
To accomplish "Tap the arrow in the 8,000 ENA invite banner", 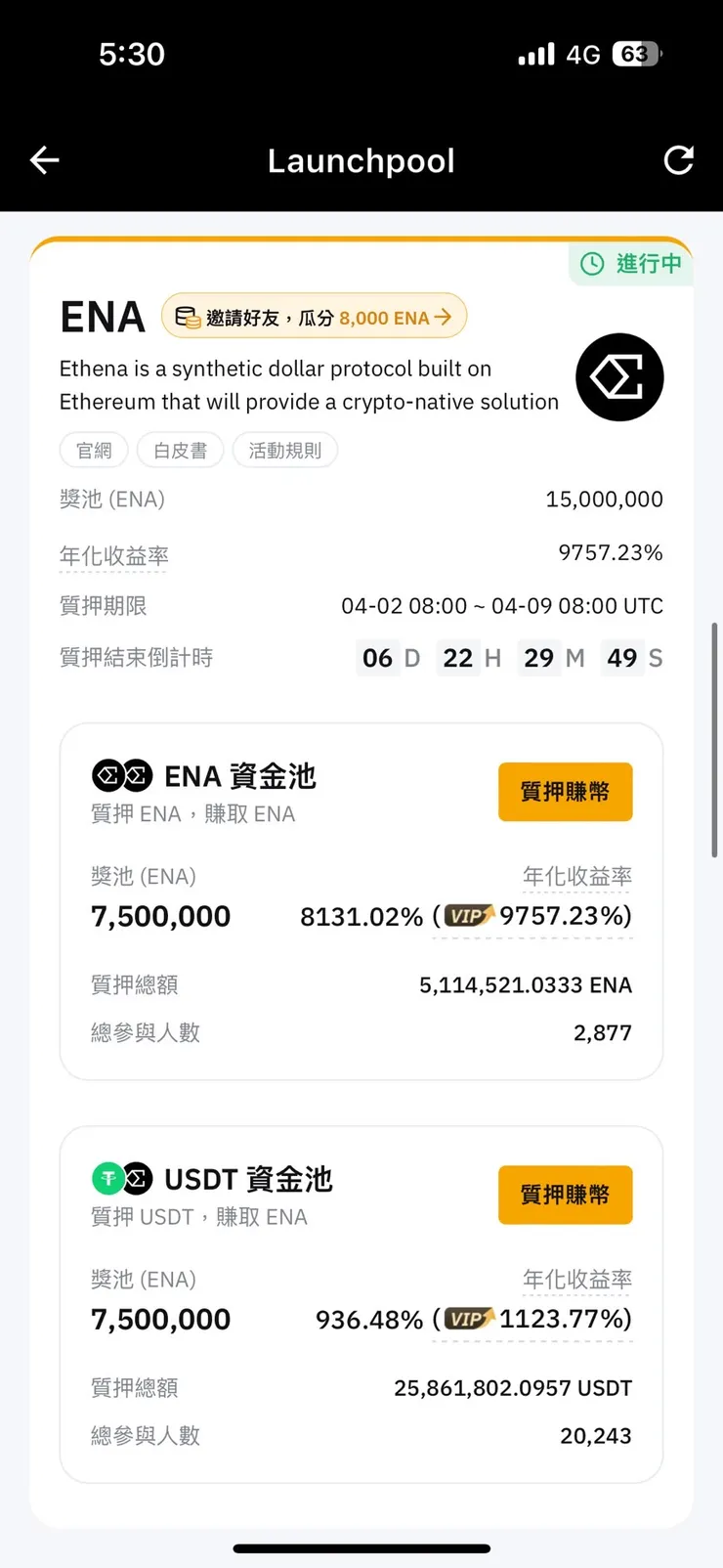I will [445, 315].
